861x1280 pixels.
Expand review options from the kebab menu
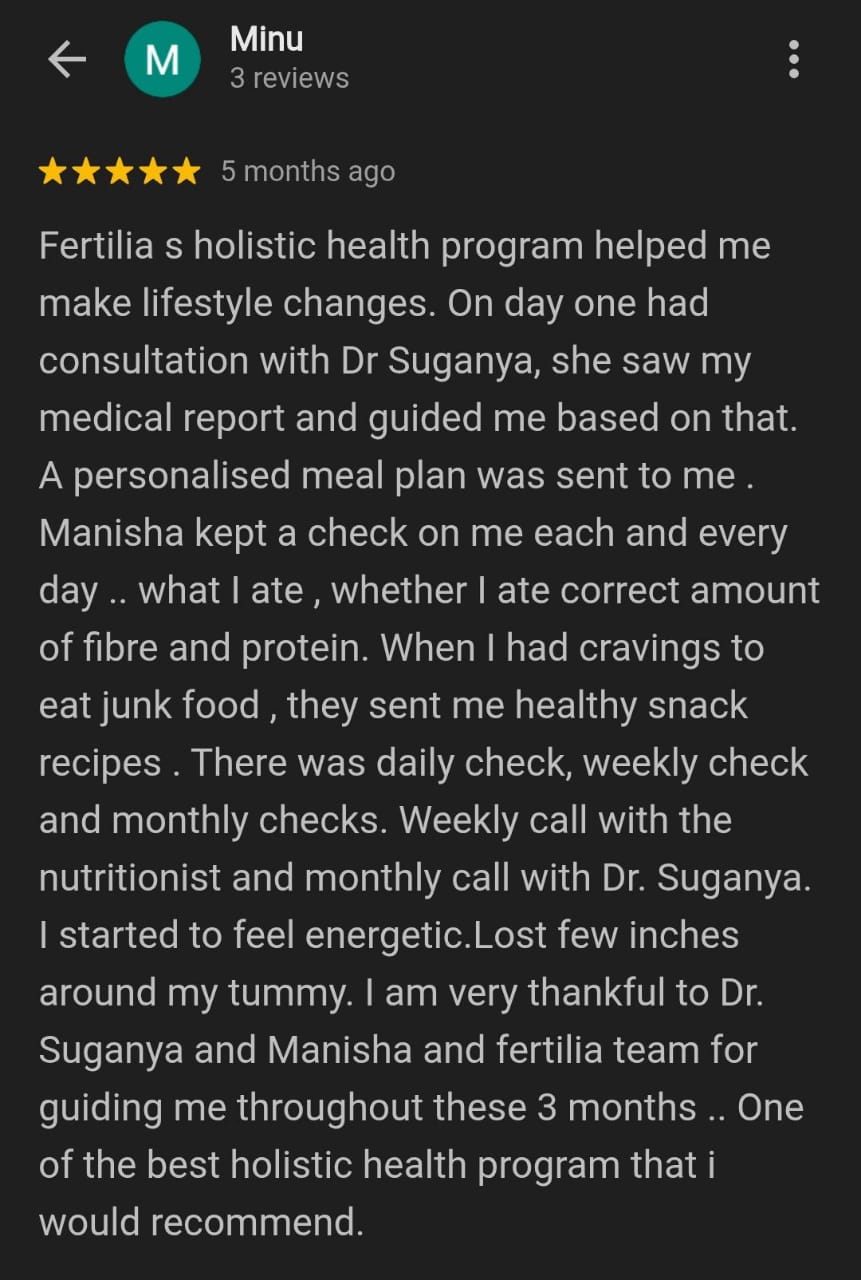(794, 60)
